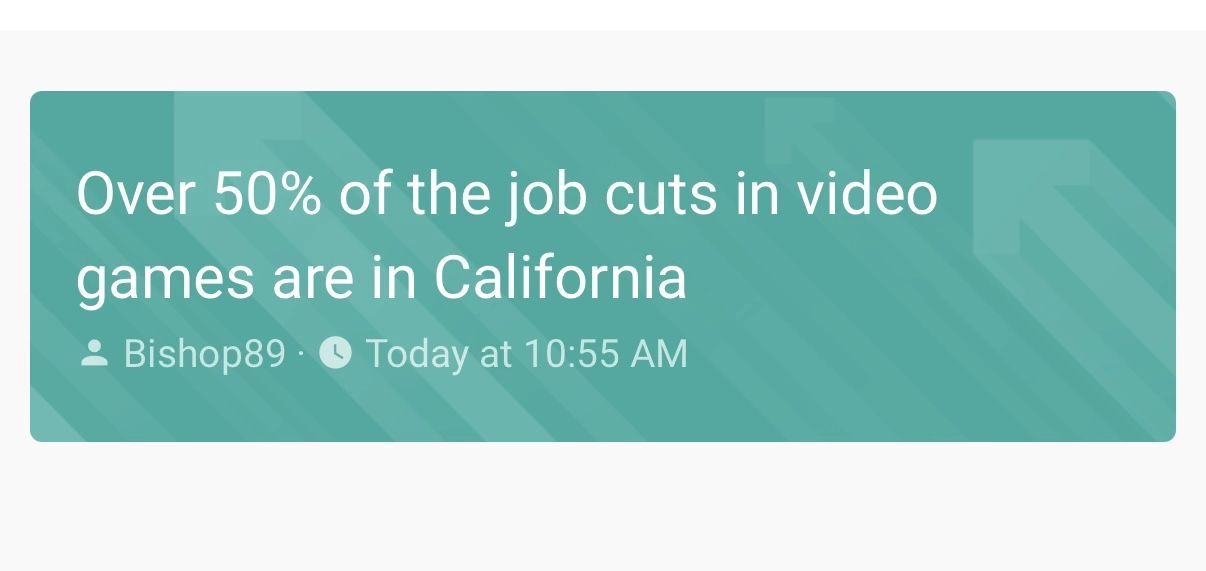This screenshot has height=571, width=1206.
Task: Open Bishop89's profile
Action: (x=204, y=354)
